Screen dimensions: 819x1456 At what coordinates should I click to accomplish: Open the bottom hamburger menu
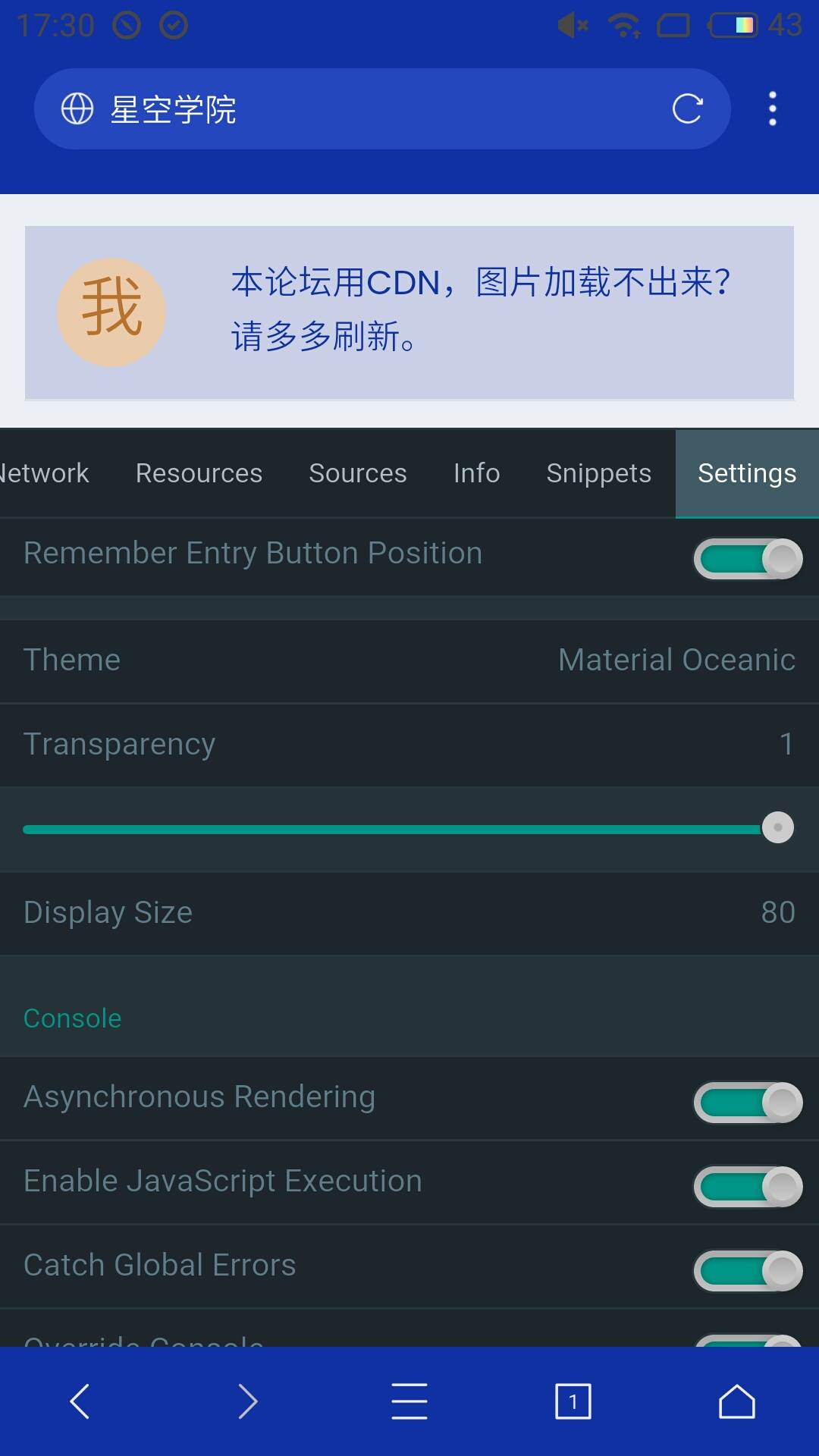(x=409, y=1401)
